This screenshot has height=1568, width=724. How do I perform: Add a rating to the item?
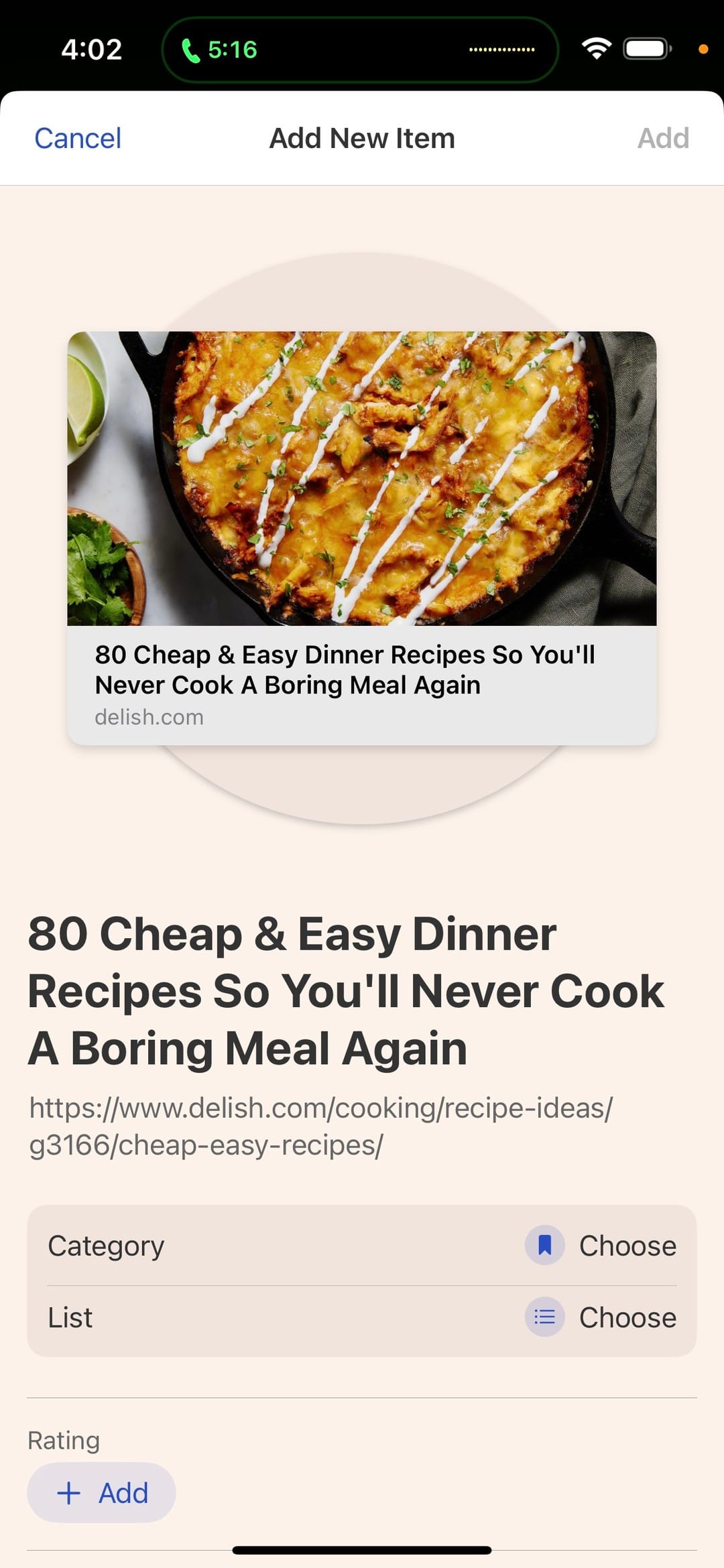[102, 1493]
